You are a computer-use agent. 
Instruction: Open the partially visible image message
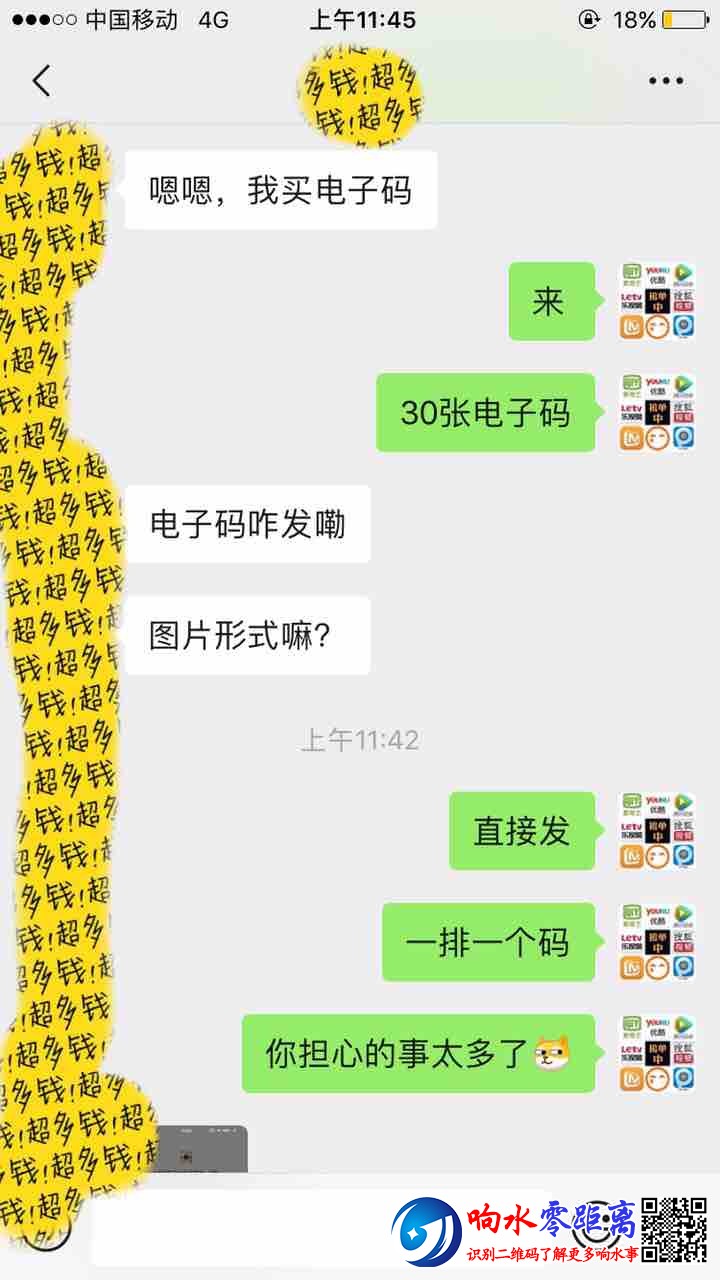198,1149
